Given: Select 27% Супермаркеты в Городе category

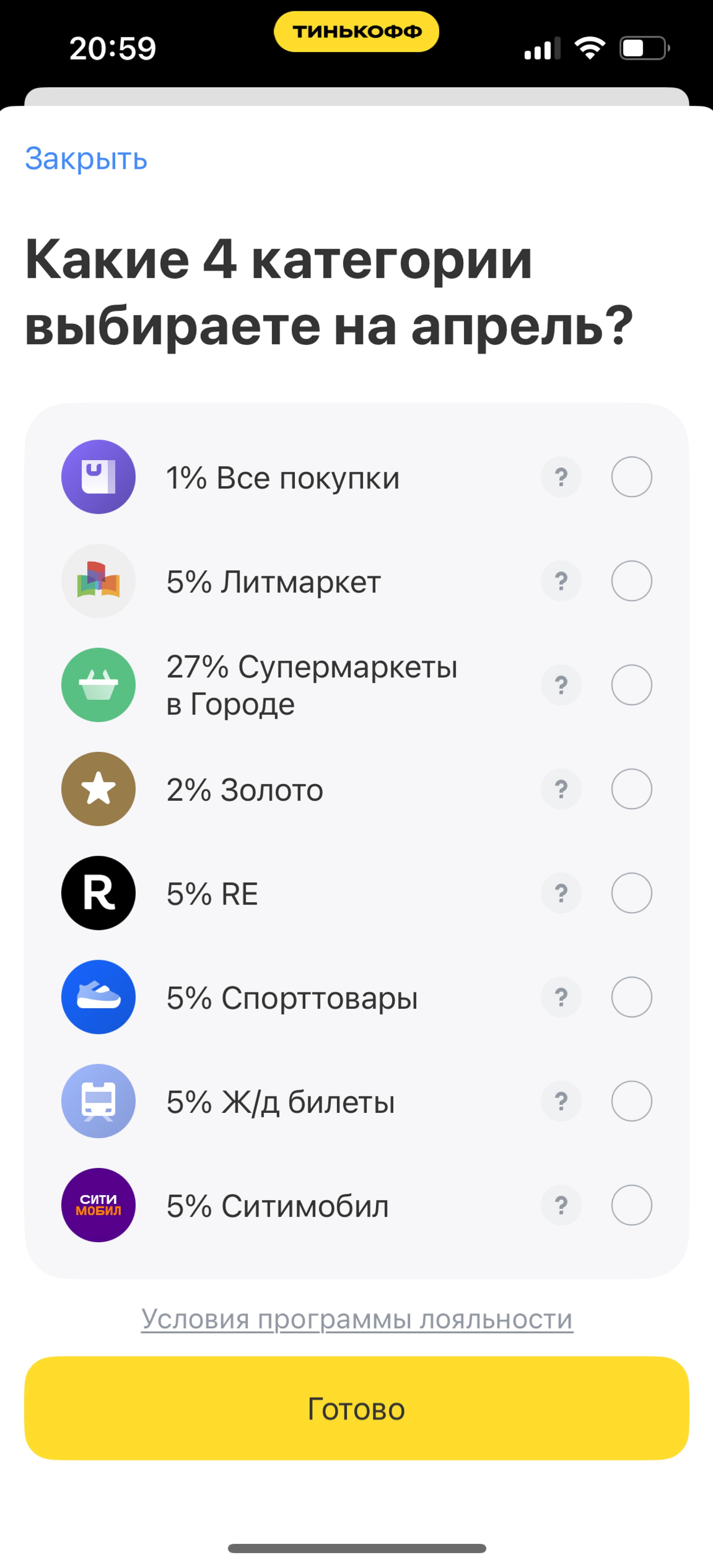Looking at the screenshot, I should click(631, 685).
